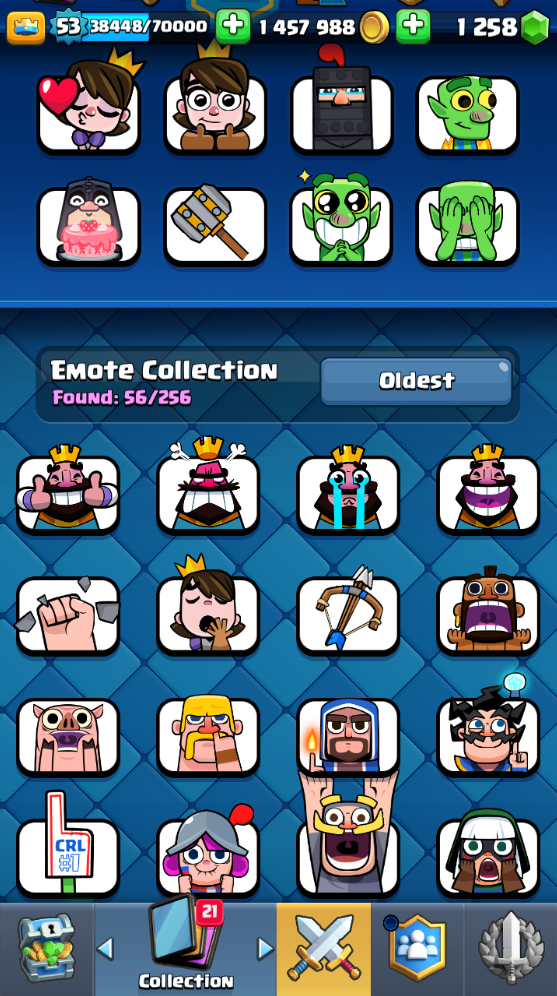Choose the hammer emote
Viewport: 557px width, 996px height.
click(215, 225)
